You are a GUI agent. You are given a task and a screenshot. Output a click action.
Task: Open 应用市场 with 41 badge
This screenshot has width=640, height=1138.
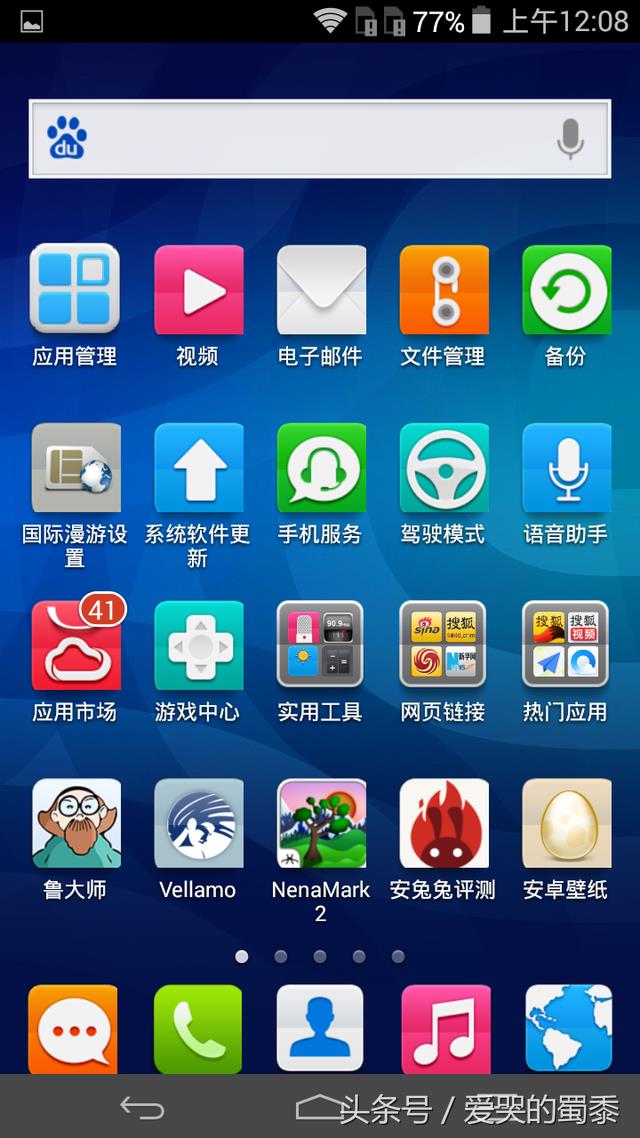(x=75, y=646)
